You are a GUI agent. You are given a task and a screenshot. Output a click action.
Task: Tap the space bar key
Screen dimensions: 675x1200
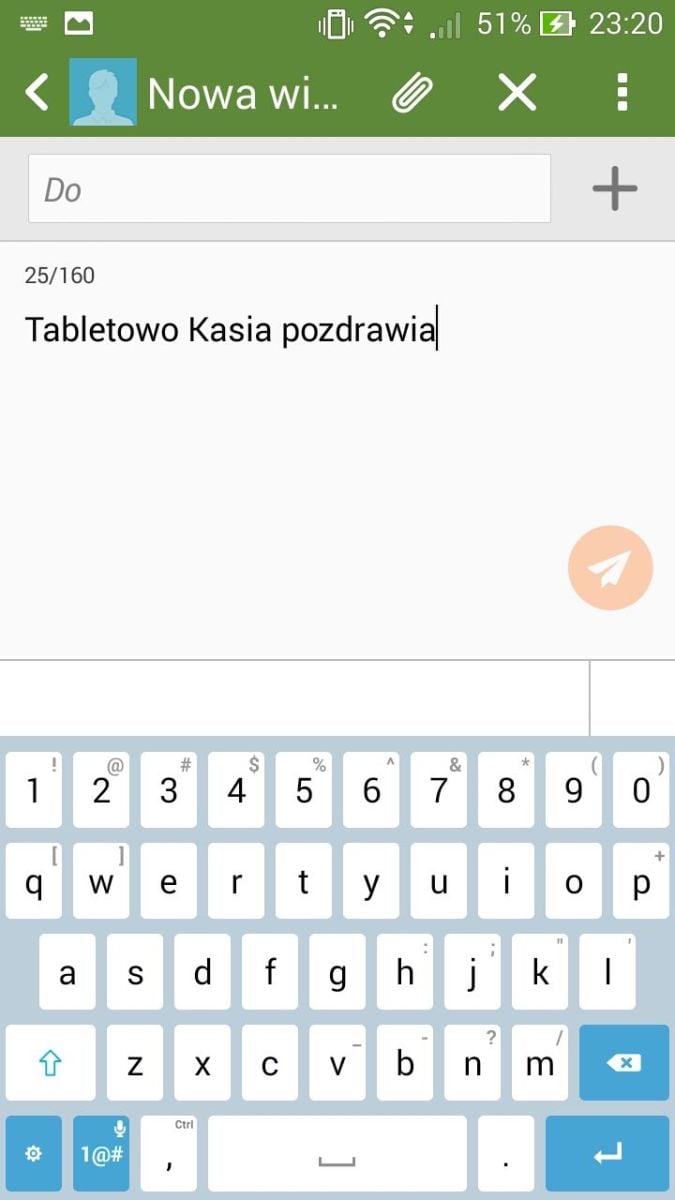click(x=337, y=1153)
